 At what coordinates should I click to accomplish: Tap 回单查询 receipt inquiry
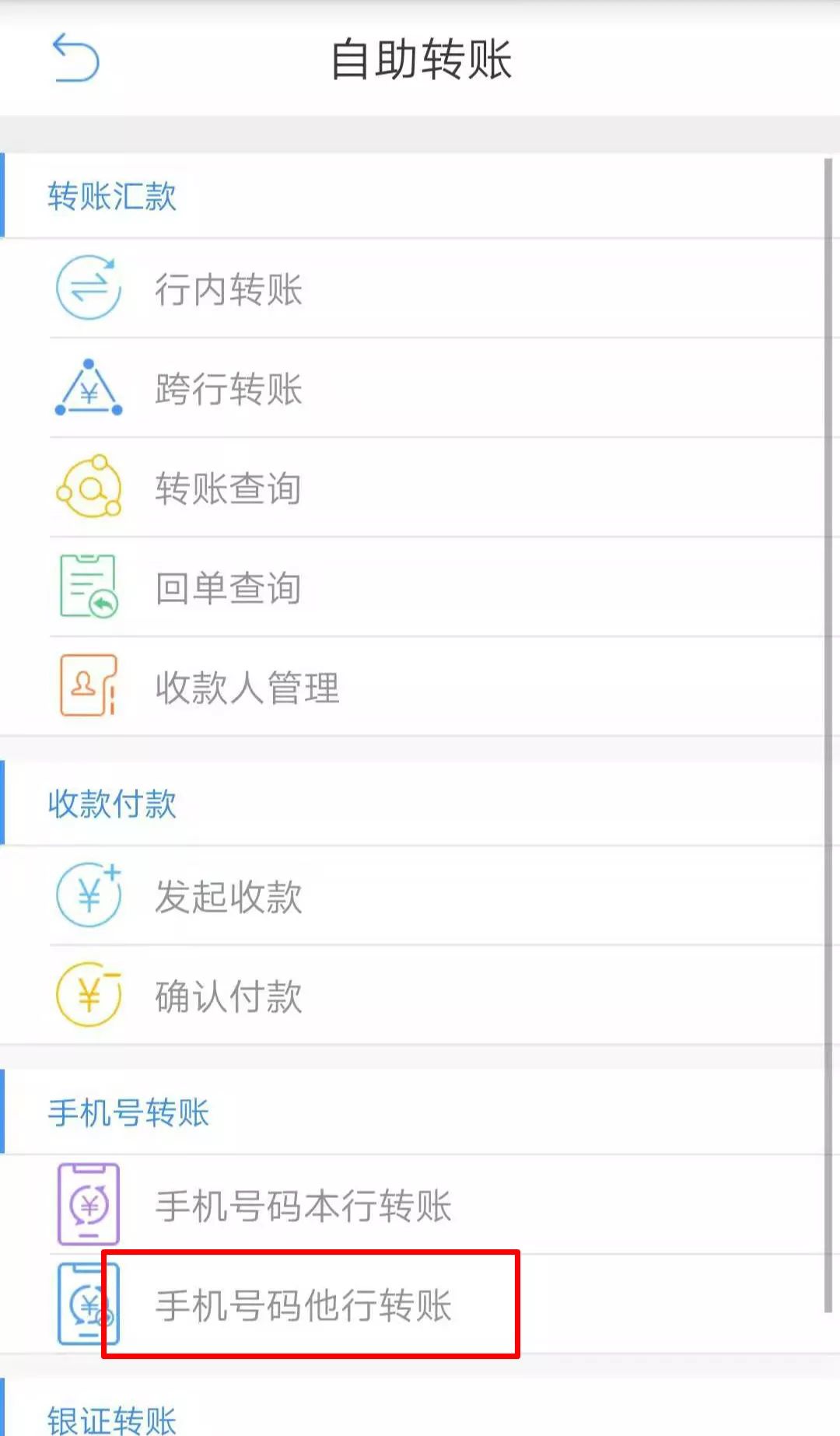point(228,588)
